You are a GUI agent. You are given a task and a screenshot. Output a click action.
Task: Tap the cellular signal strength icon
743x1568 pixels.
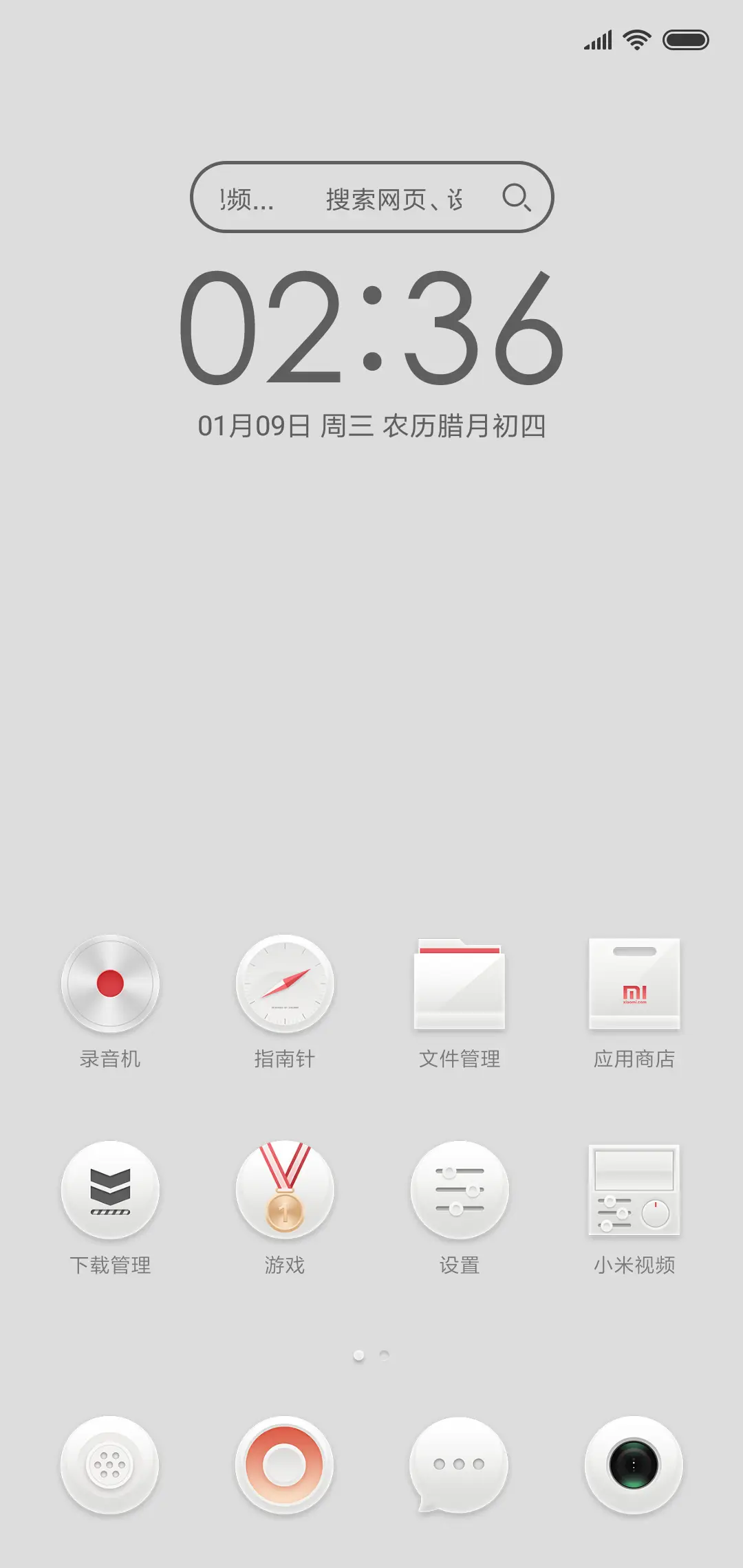point(597,40)
